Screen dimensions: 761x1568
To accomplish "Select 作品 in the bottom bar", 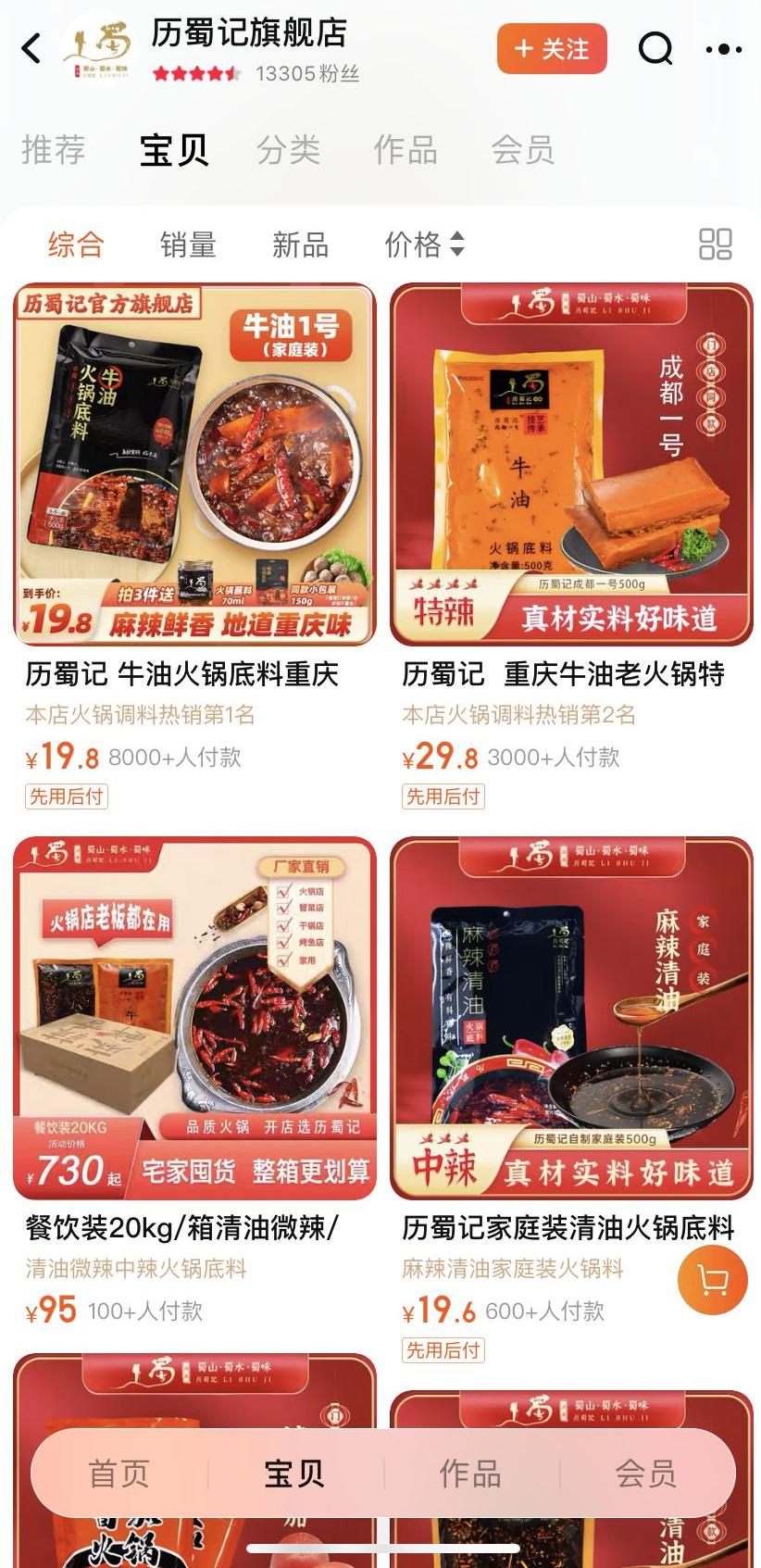I will (470, 1474).
